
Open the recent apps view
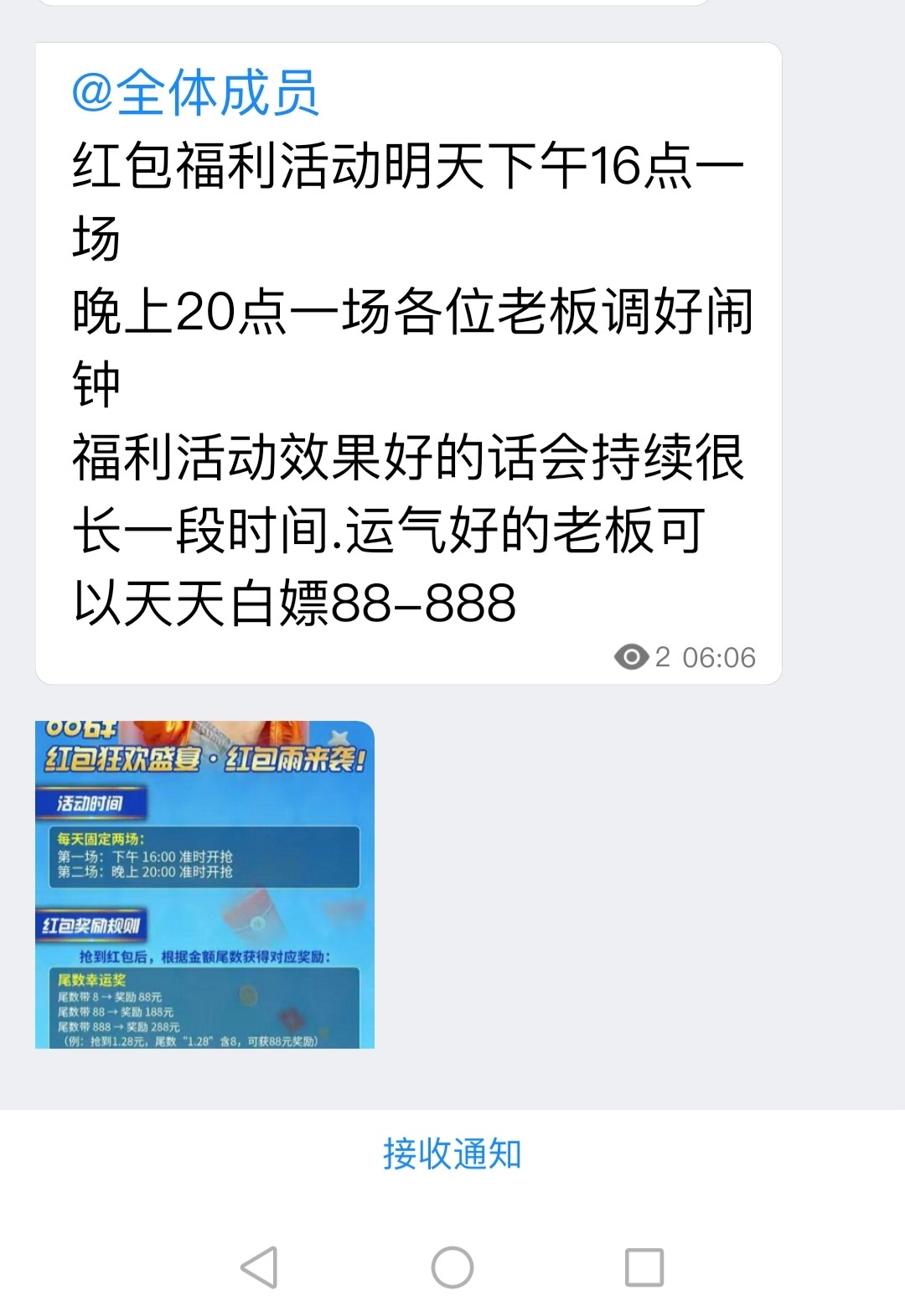[x=644, y=1267]
